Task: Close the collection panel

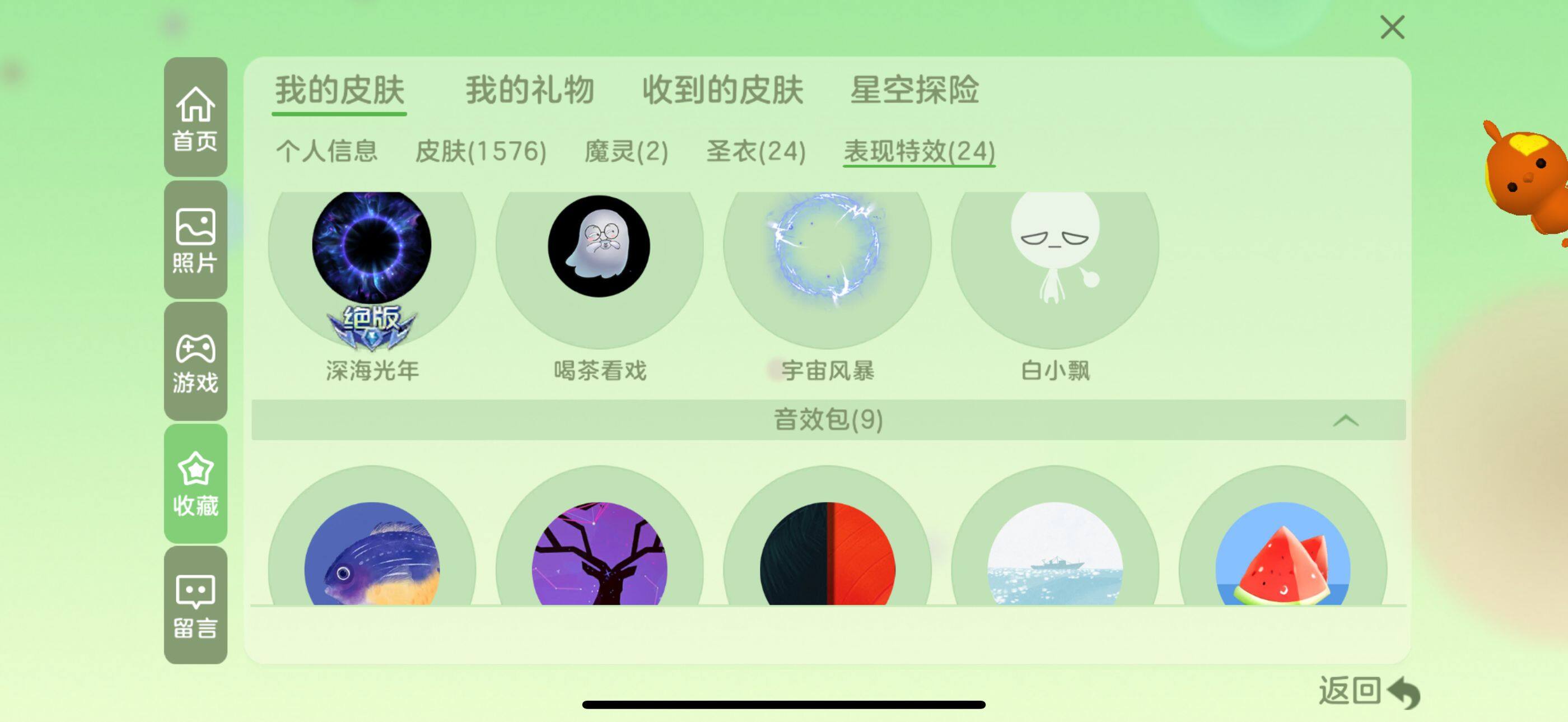Action: pyautogui.click(x=1392, y=28)
